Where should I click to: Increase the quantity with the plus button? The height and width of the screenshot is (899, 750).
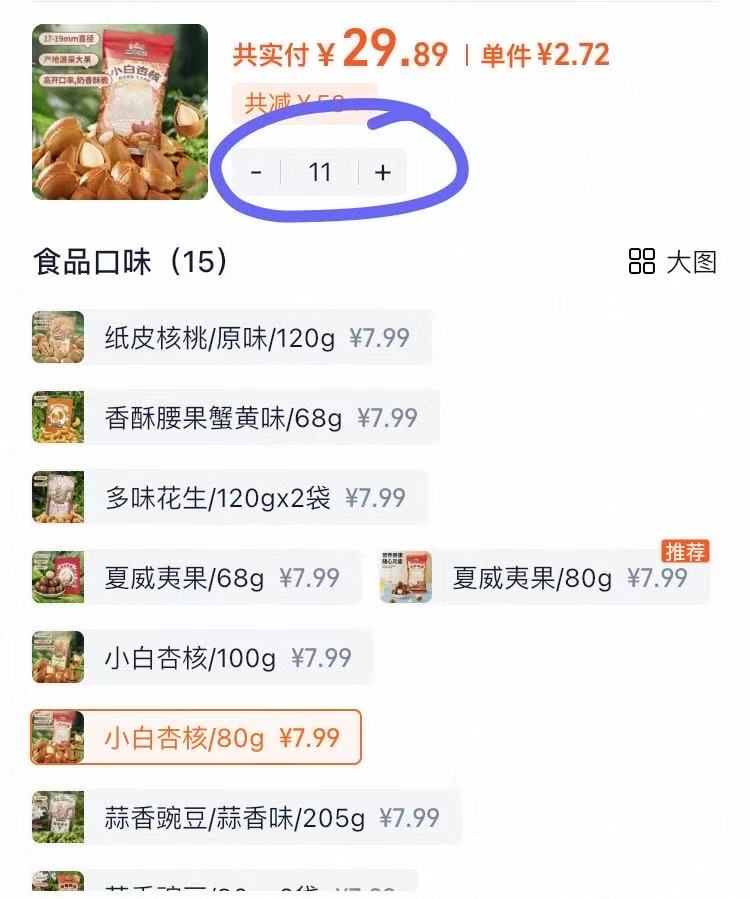click(382, 173)
